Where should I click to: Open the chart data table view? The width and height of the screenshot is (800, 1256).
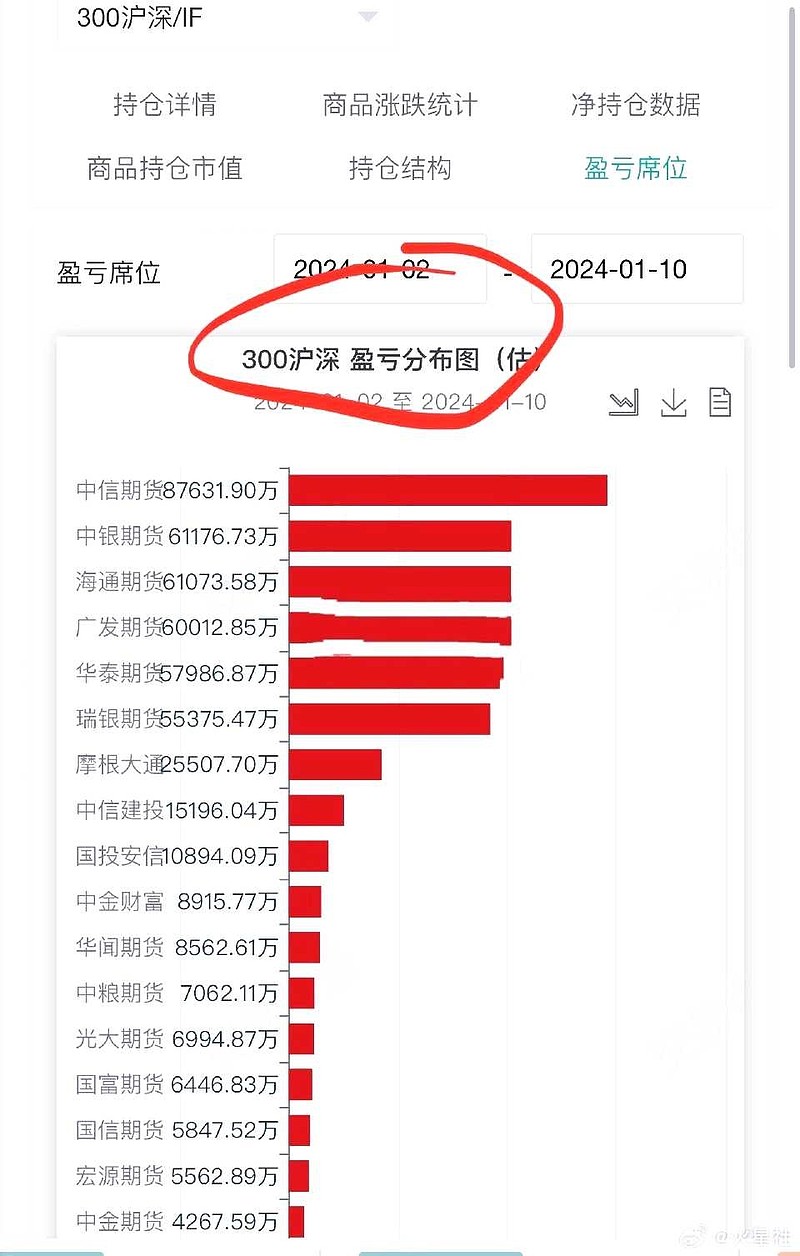[x=721, y=402]
